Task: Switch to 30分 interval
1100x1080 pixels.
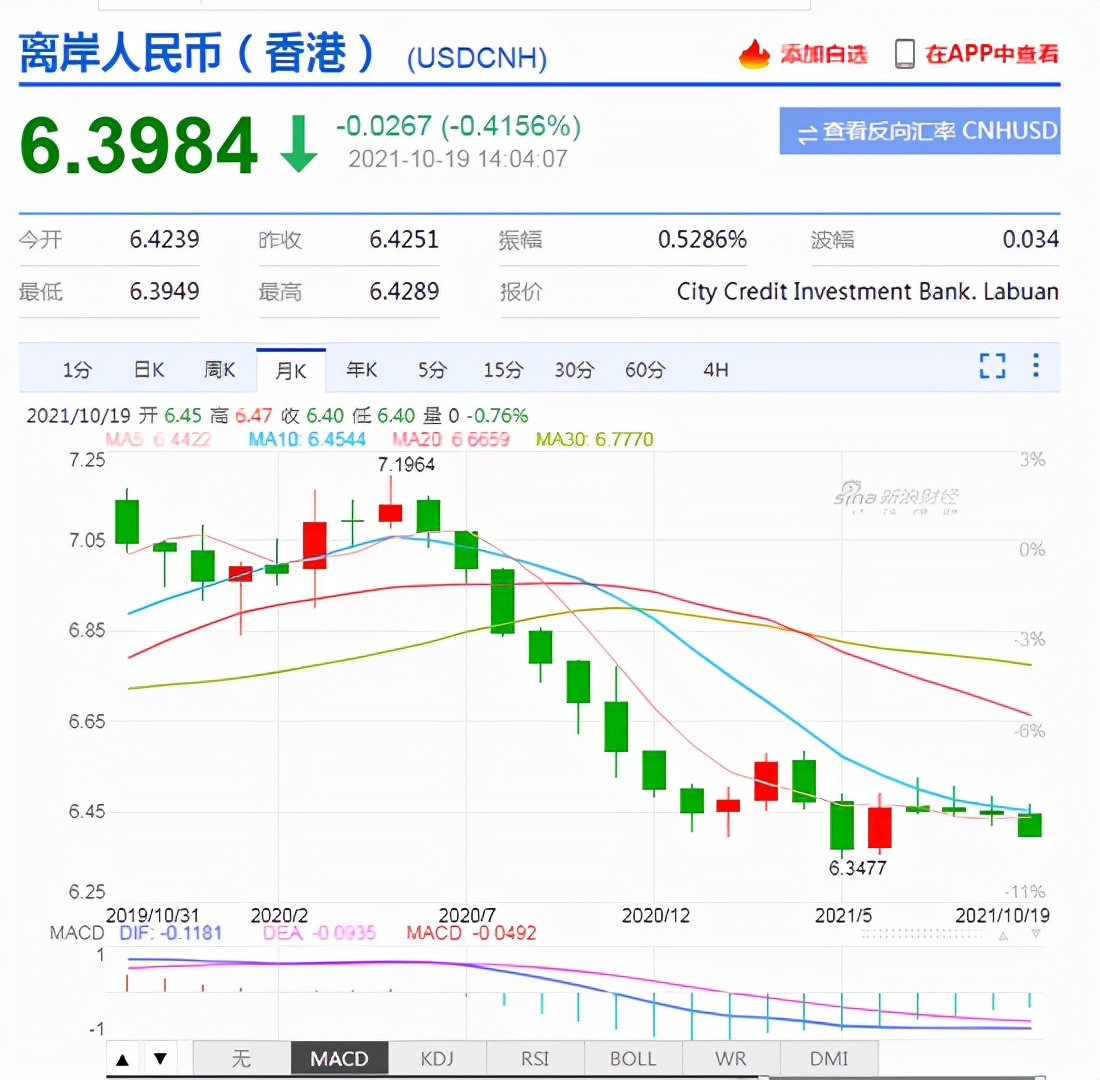Action: pos(574,370)
